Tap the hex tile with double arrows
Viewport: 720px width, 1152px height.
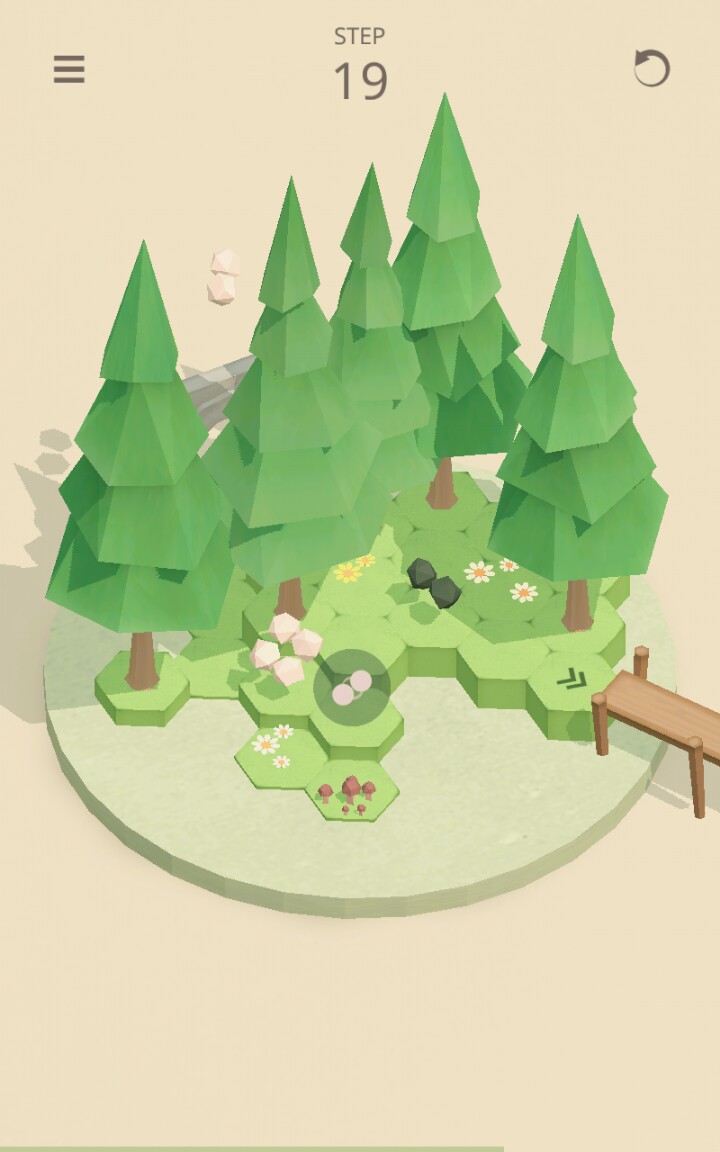[x=571, y=681]
